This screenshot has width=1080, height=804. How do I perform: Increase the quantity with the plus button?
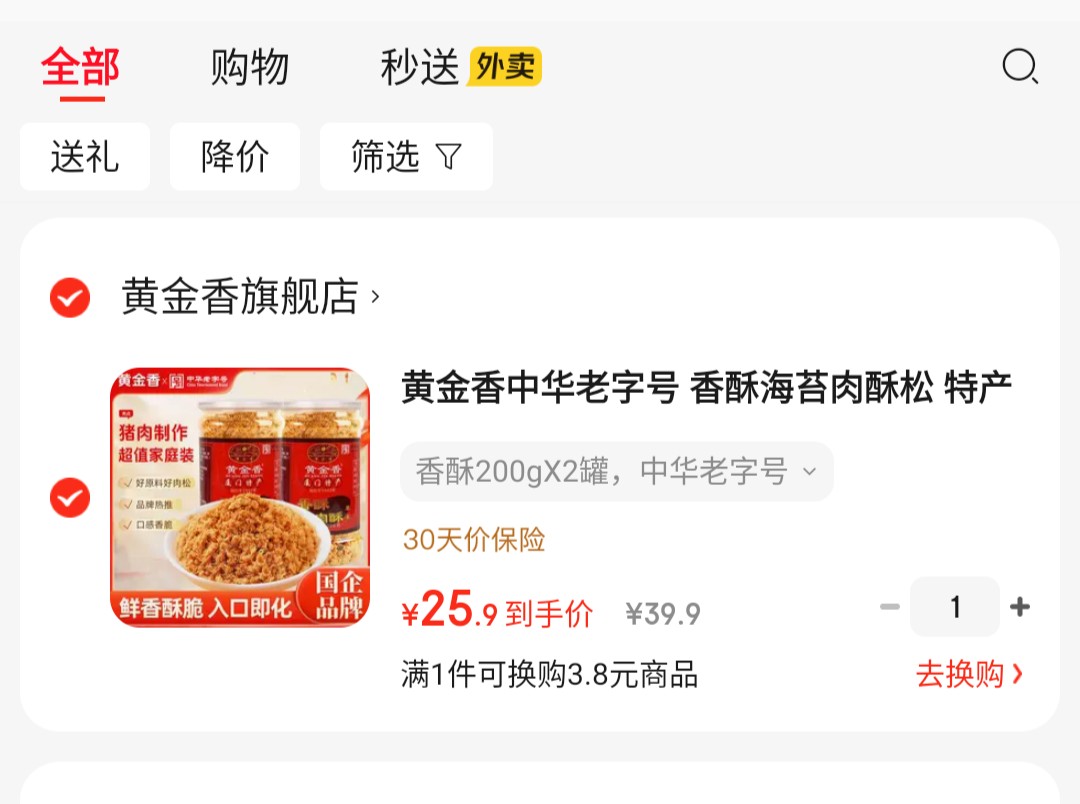pos(1020,607)
